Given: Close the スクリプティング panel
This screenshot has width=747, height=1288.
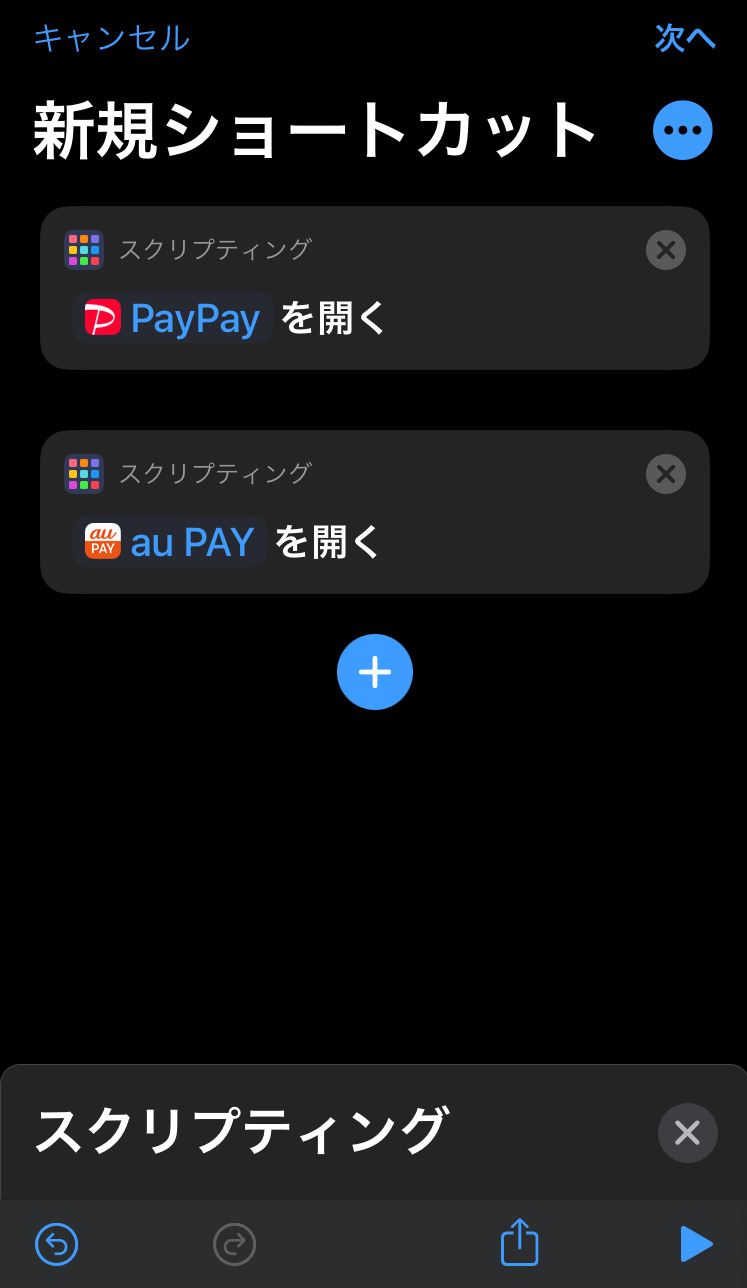Looking at the screenshot, I should click(688, 1133).
